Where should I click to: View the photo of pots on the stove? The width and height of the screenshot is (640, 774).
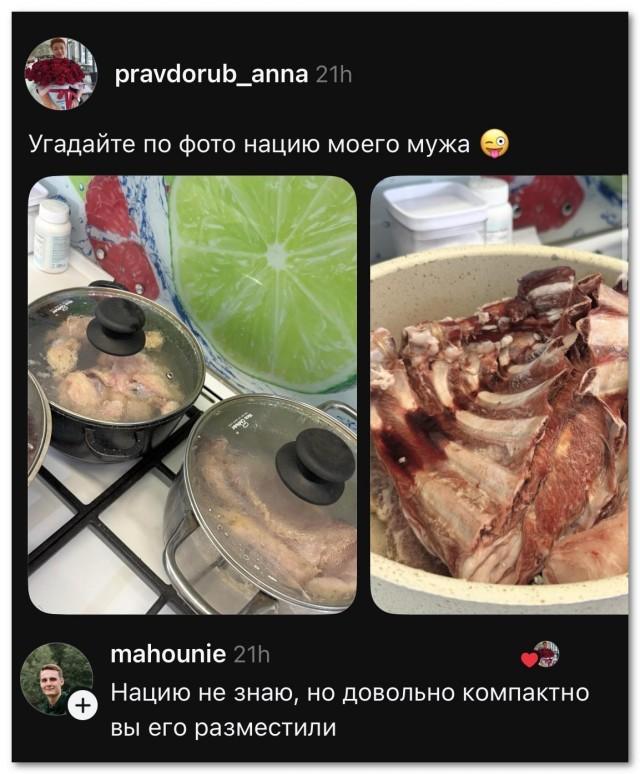(x=192, y=394)
